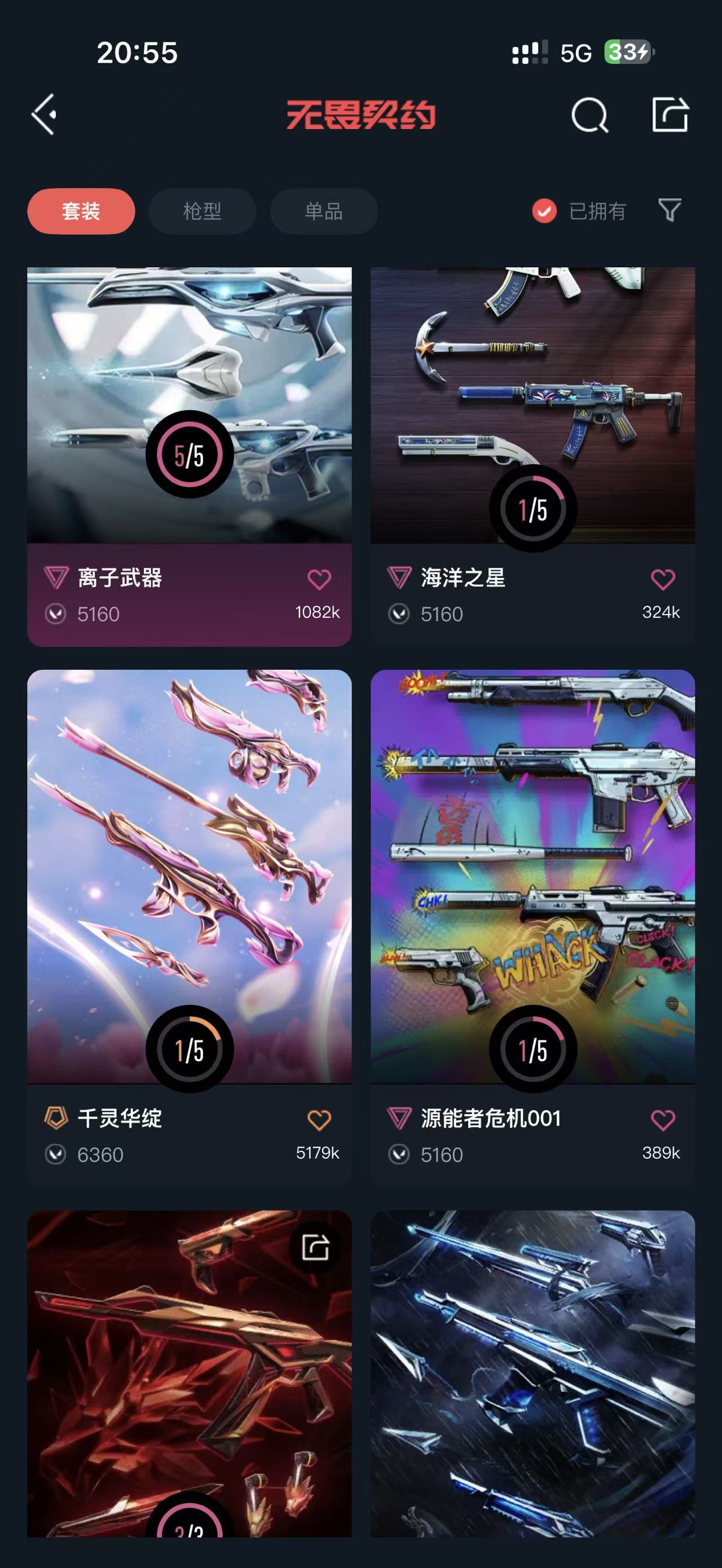722x1568 pixels.
Task: Open the search magnifier icon
Action: (589, 114)
